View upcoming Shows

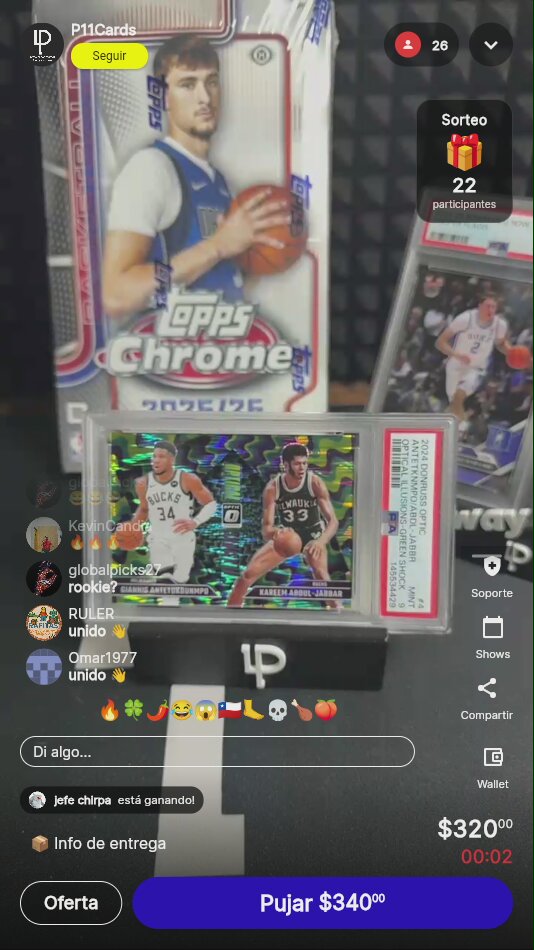[x=492, y=637]
